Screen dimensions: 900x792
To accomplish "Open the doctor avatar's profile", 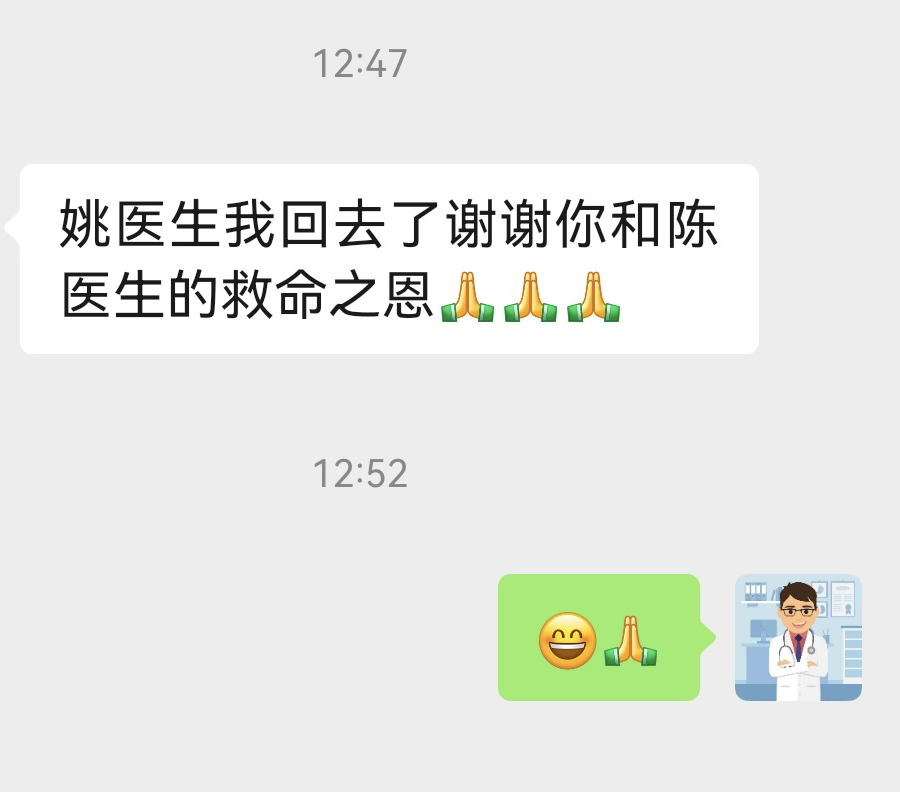I will (x=798, y=637).
